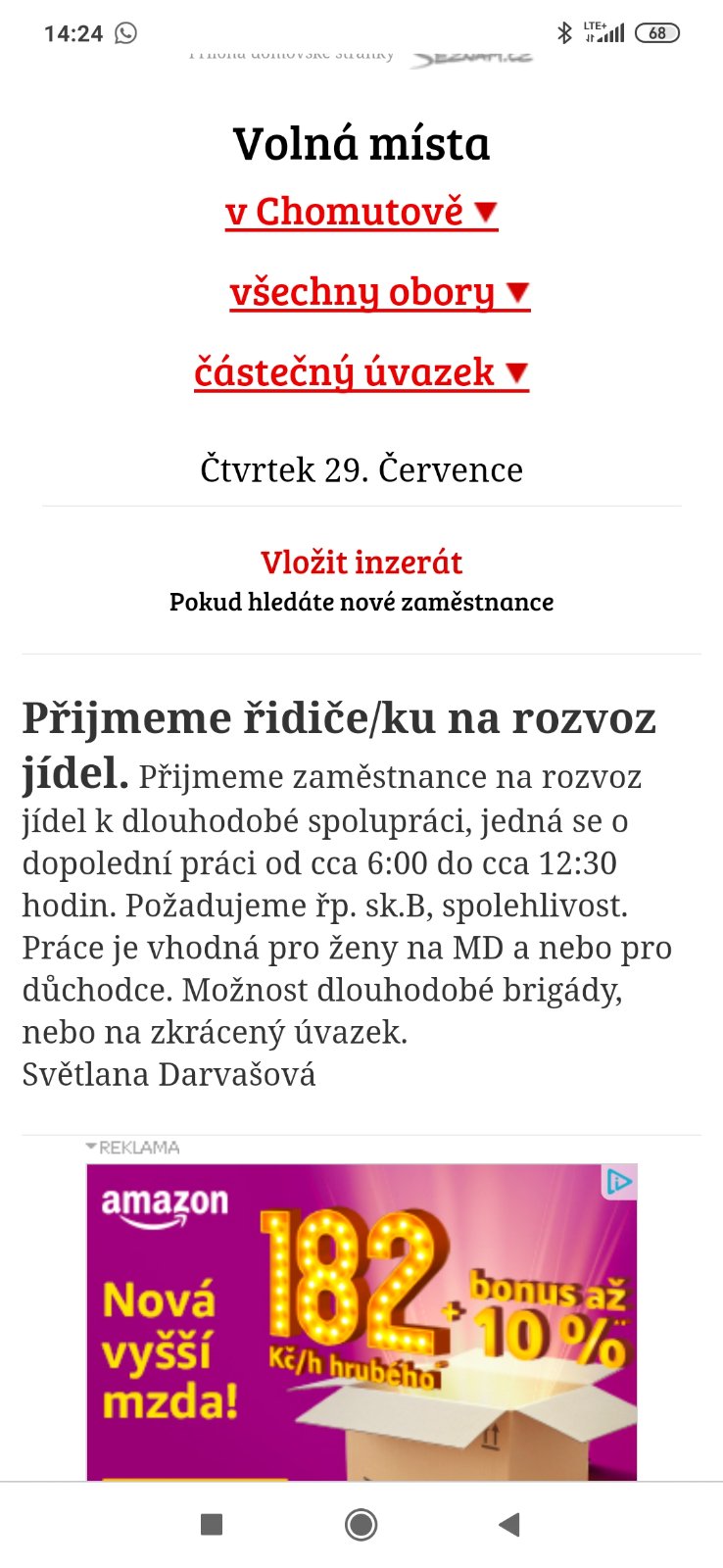Tap 'Vložit inzerát' to post an ad
This screenshot has height=1568, width=723.
point(361,563)
